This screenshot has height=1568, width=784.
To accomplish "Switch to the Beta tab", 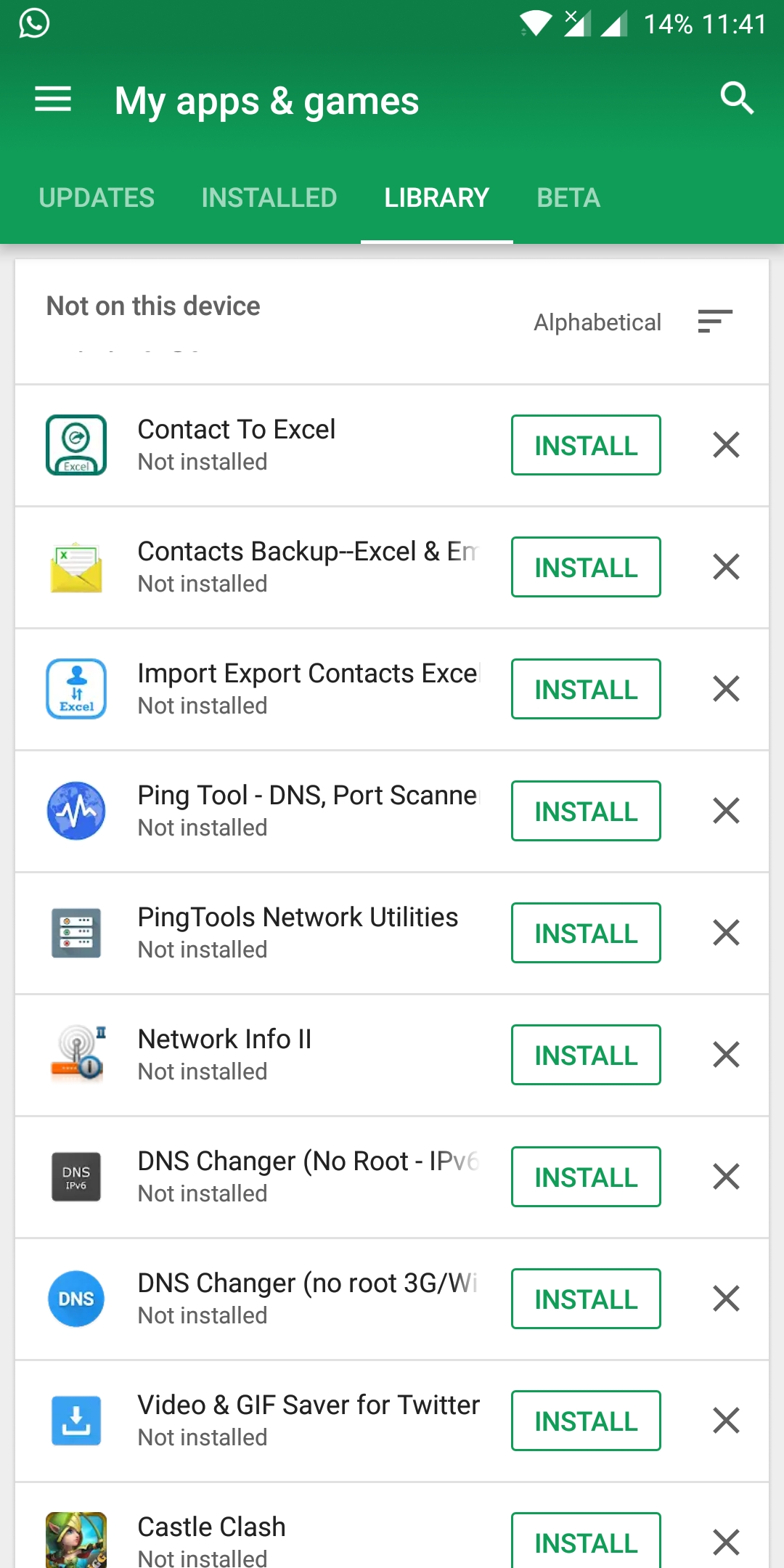I will tap(568, 197).
